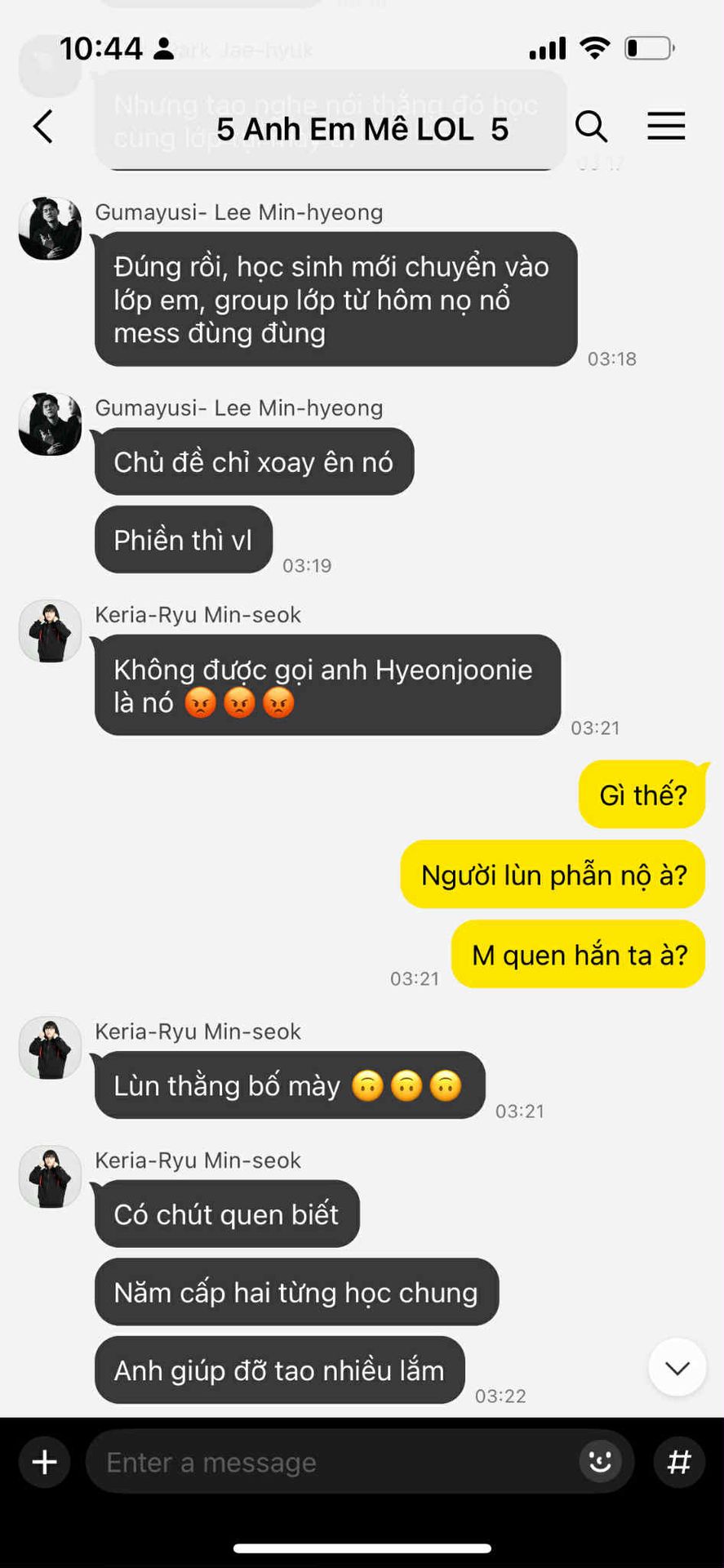
Task: Open Keria's avatar beside 'Có chút quen biết'
Action: [51, 1177]
